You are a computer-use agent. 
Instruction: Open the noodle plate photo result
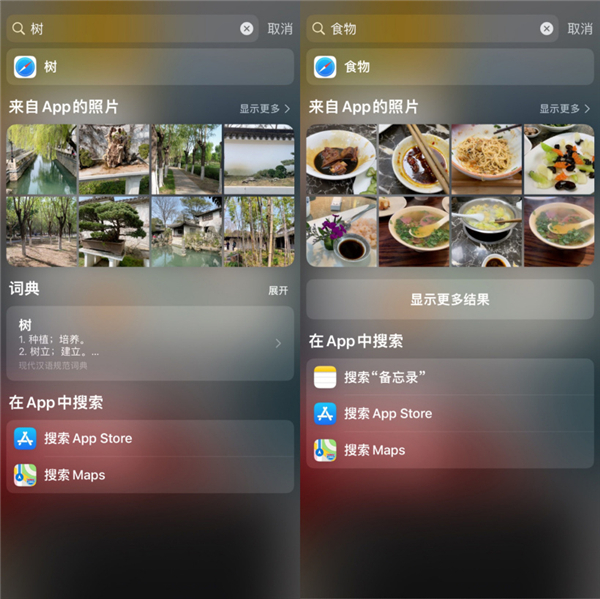tap(486, 158)
